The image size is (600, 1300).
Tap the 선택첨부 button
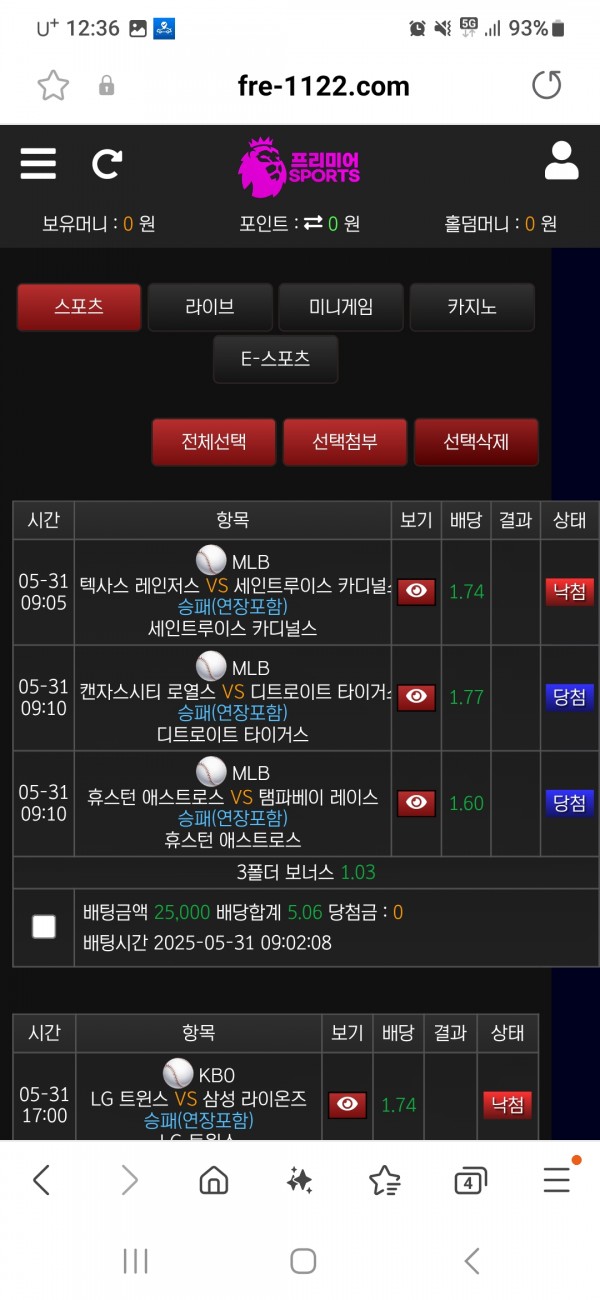coord(345,442)
